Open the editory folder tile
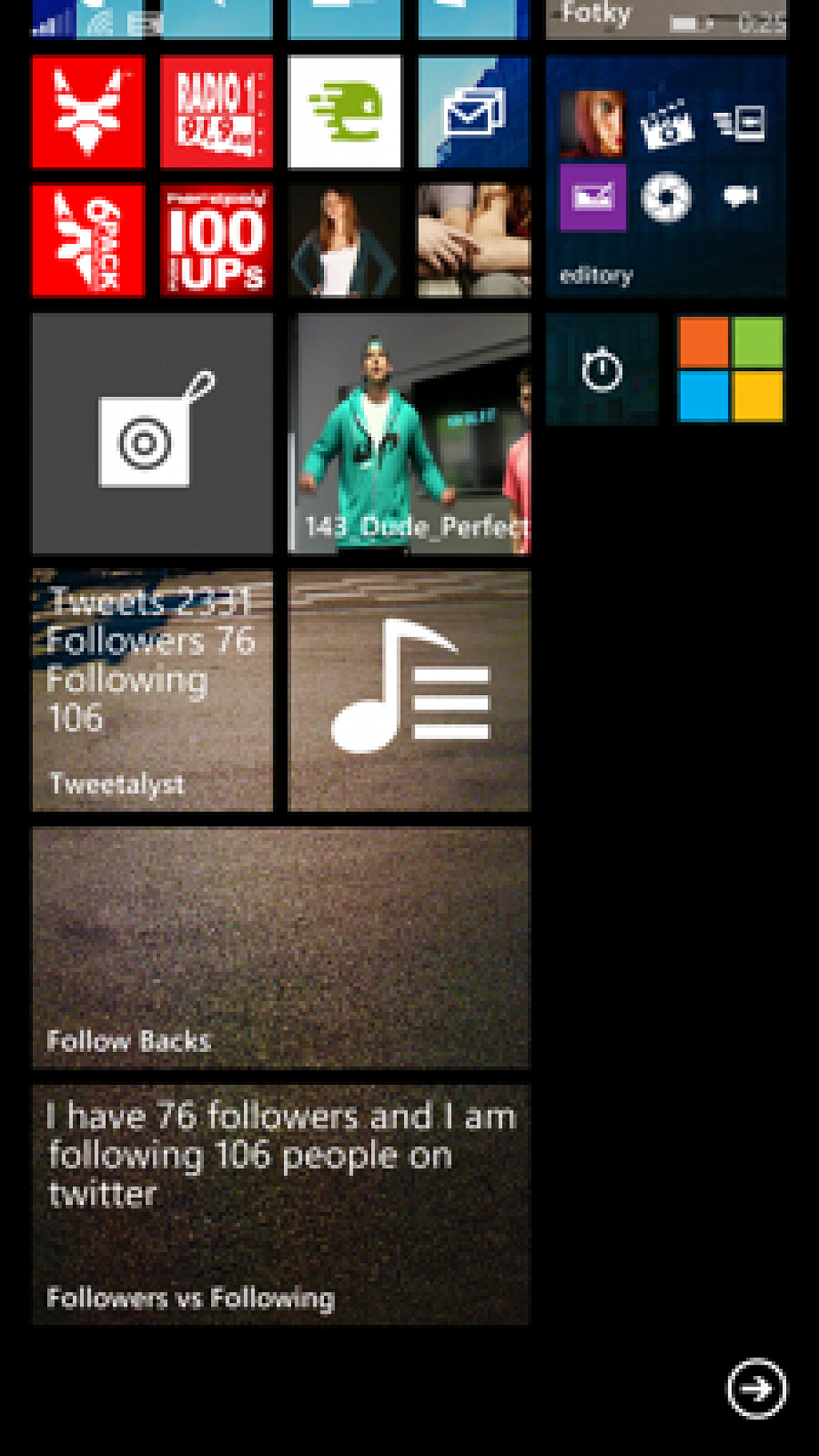 point(666,176)
